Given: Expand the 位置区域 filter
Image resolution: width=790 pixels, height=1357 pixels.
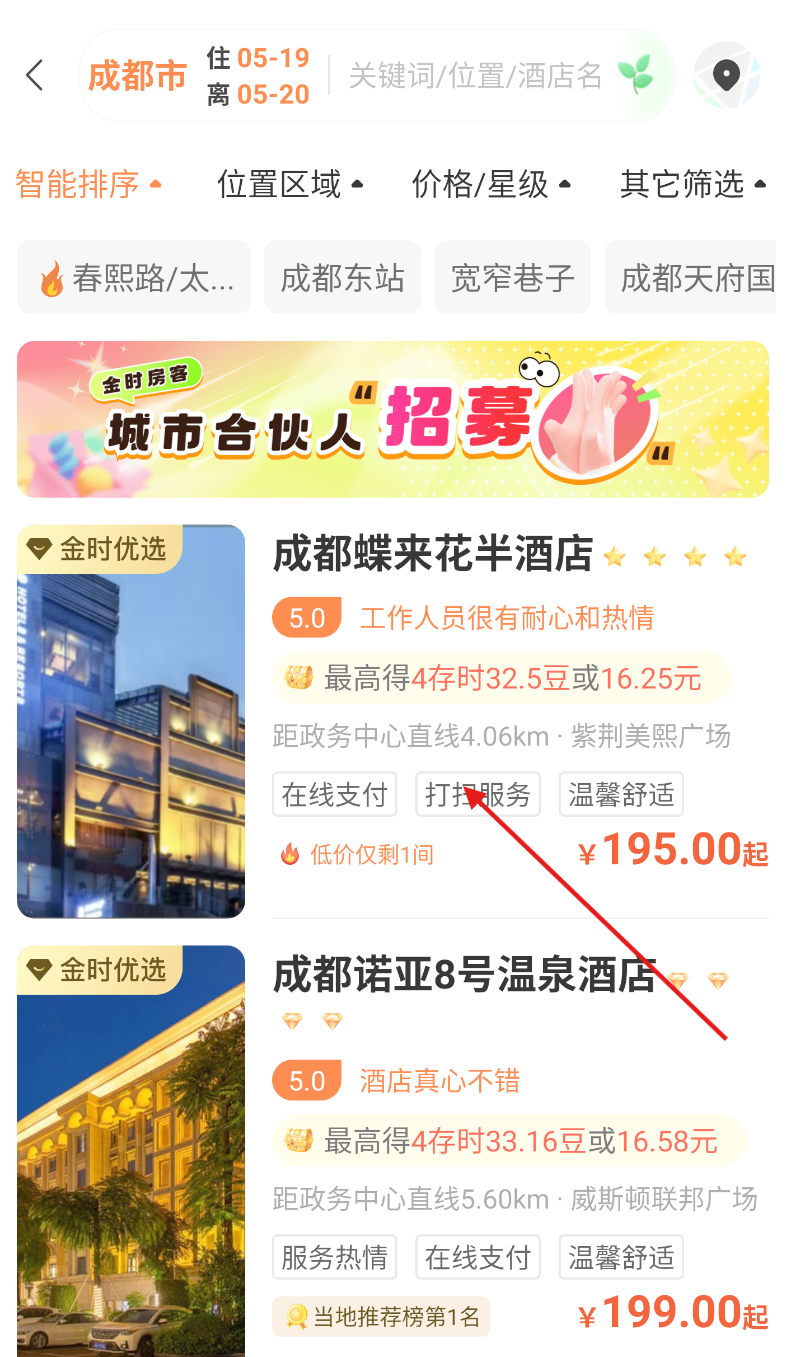Looking at the screenshot, I should tap(290, 184).
